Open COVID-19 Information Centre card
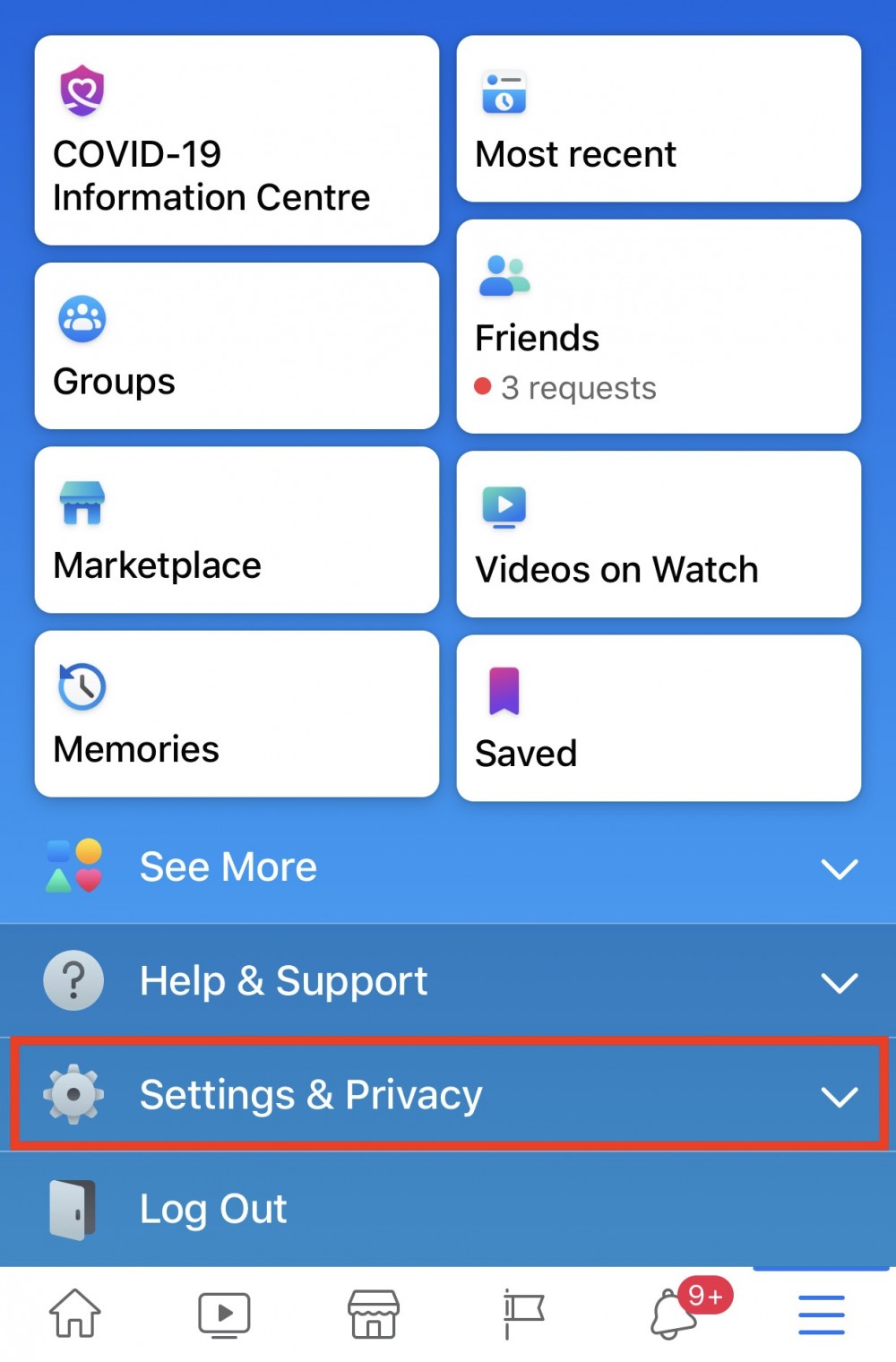Screen dimensions: 896x1362 coord(237,141)
